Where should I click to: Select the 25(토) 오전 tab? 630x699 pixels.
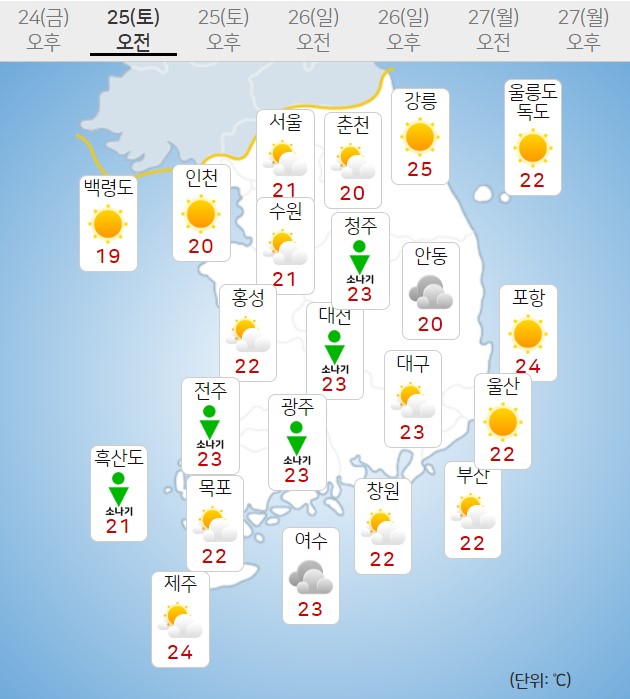pos(133,29)
